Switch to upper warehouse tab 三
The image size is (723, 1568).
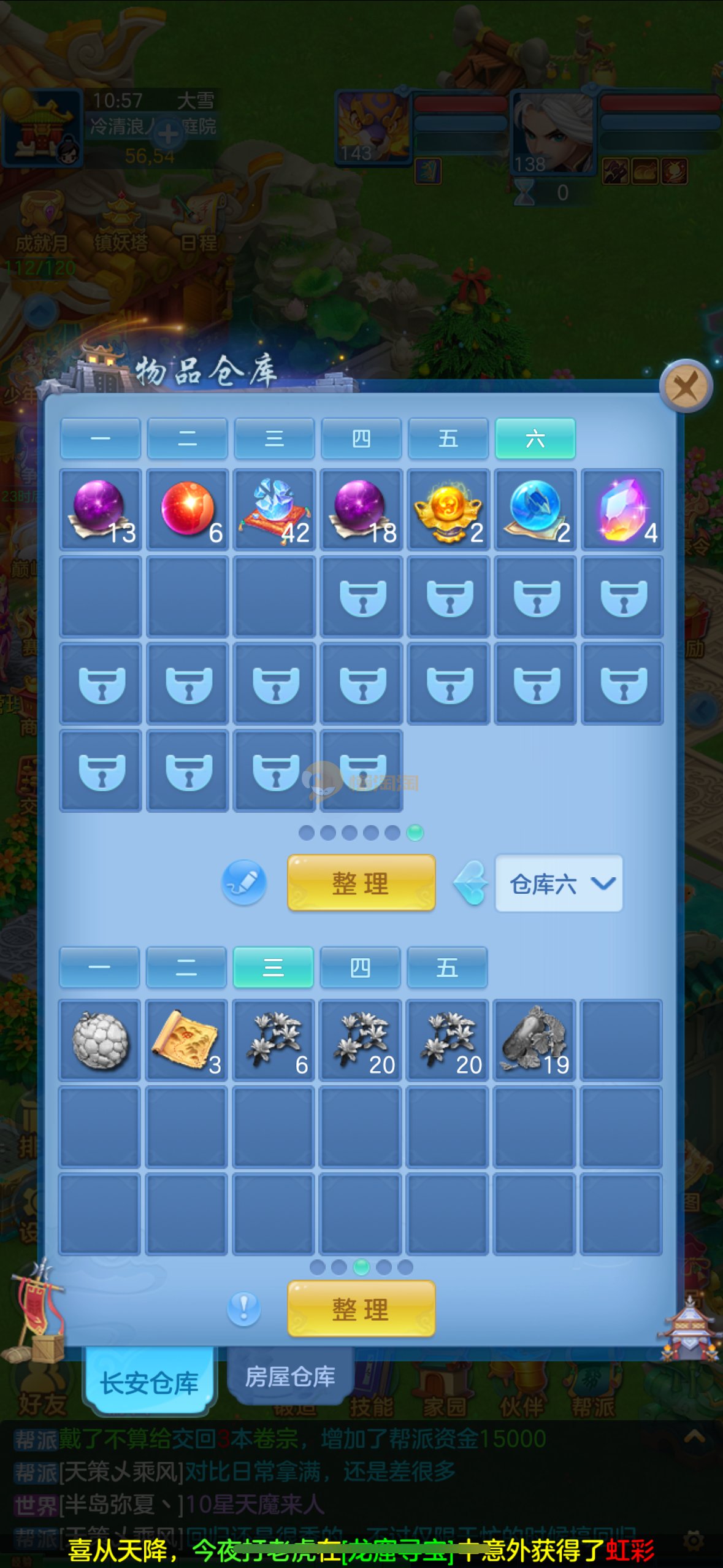point(274,439)
